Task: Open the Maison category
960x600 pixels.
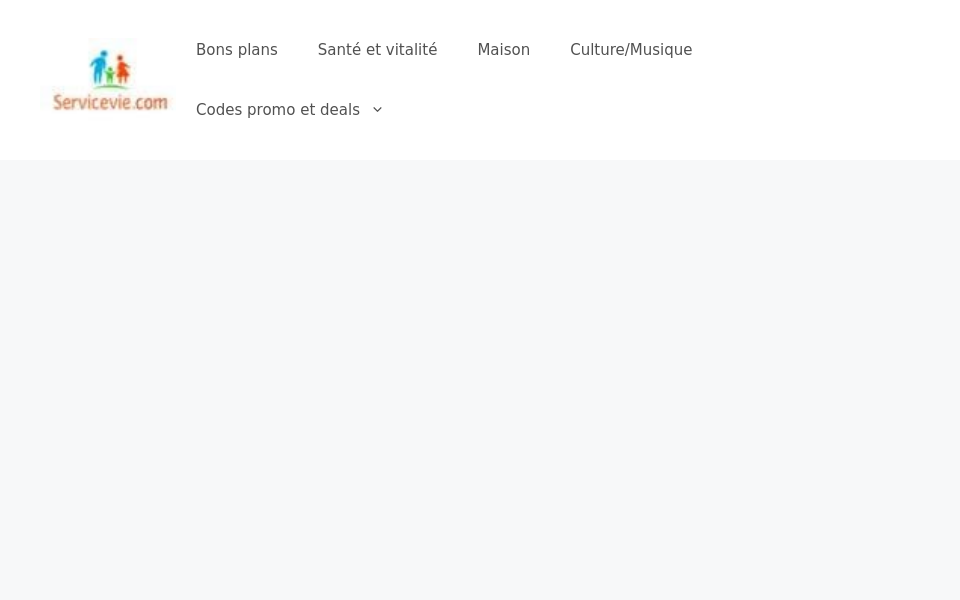Action: 503,50
